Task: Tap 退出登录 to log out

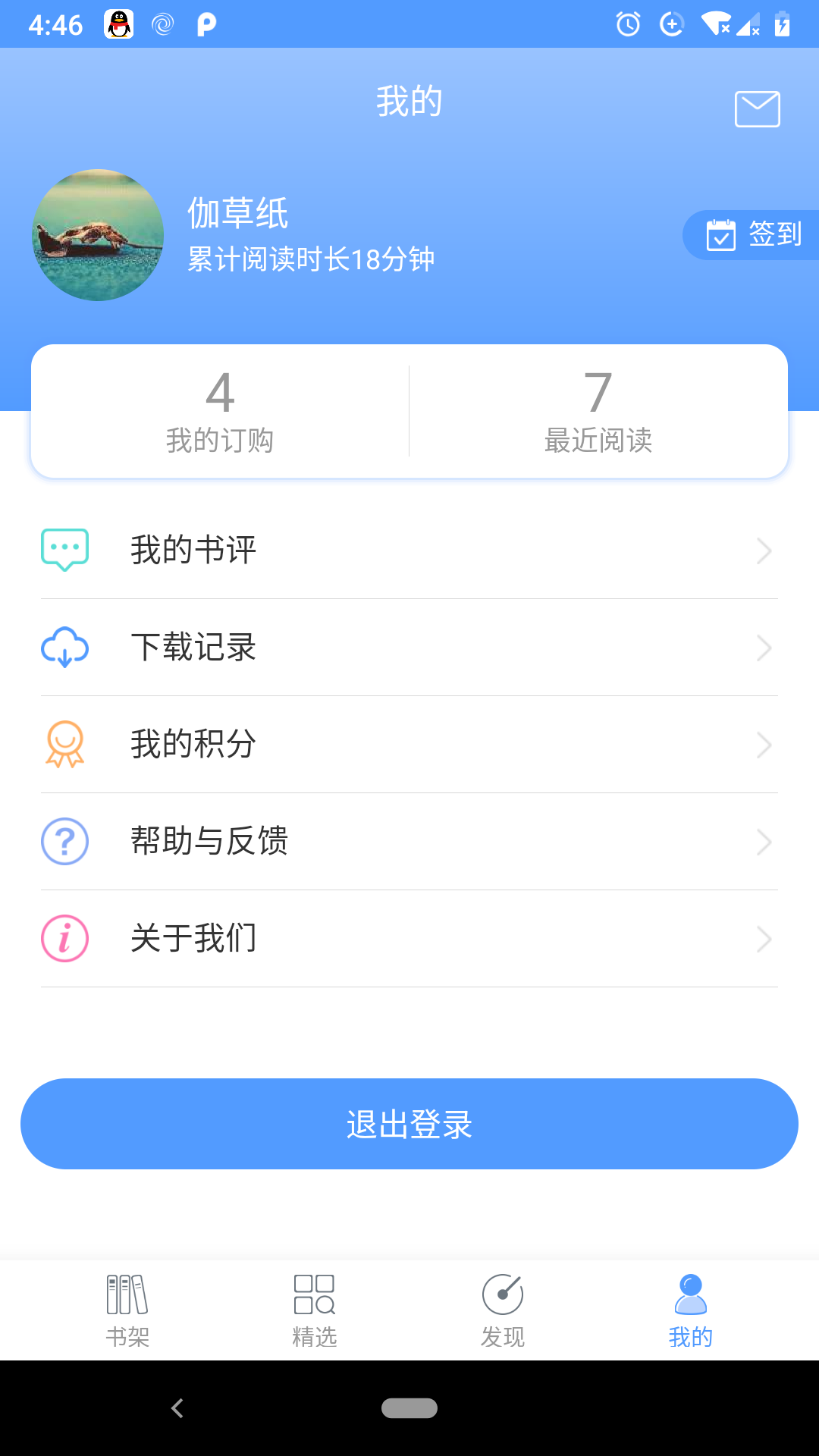Action: (409, 1124)
